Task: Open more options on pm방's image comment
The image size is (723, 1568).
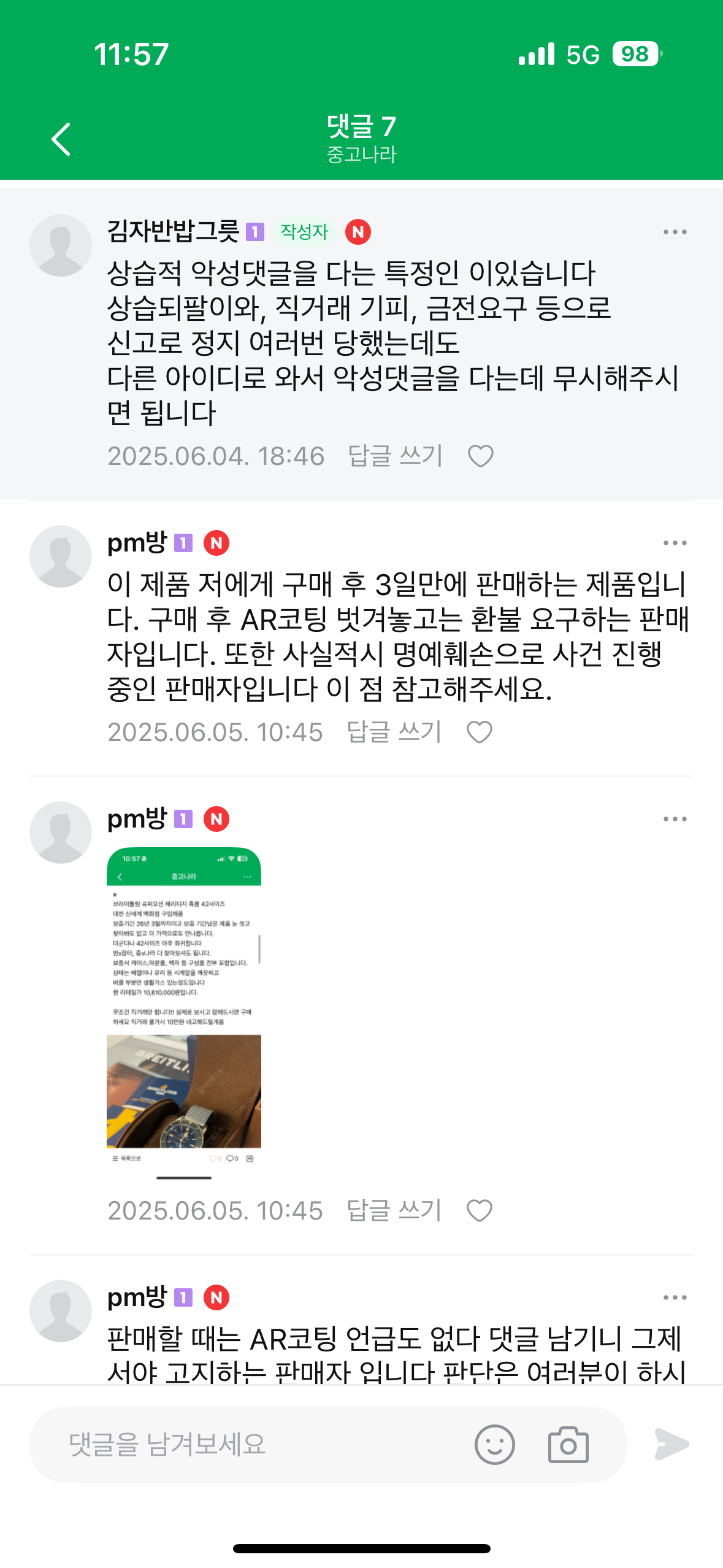Action: pyautogui.click(x=675, y=819)
